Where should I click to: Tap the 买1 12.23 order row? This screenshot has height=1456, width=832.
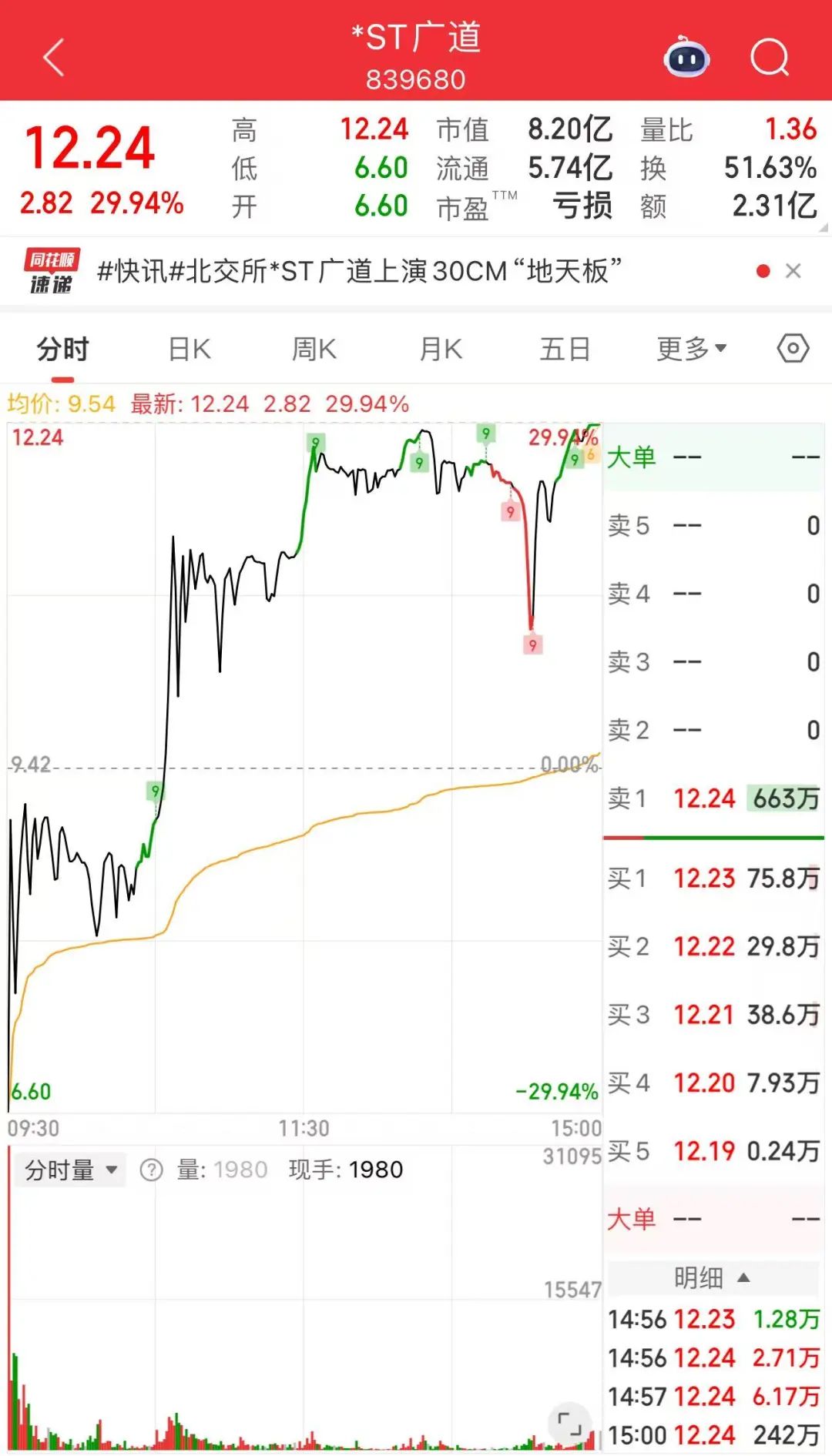point(713,879)
